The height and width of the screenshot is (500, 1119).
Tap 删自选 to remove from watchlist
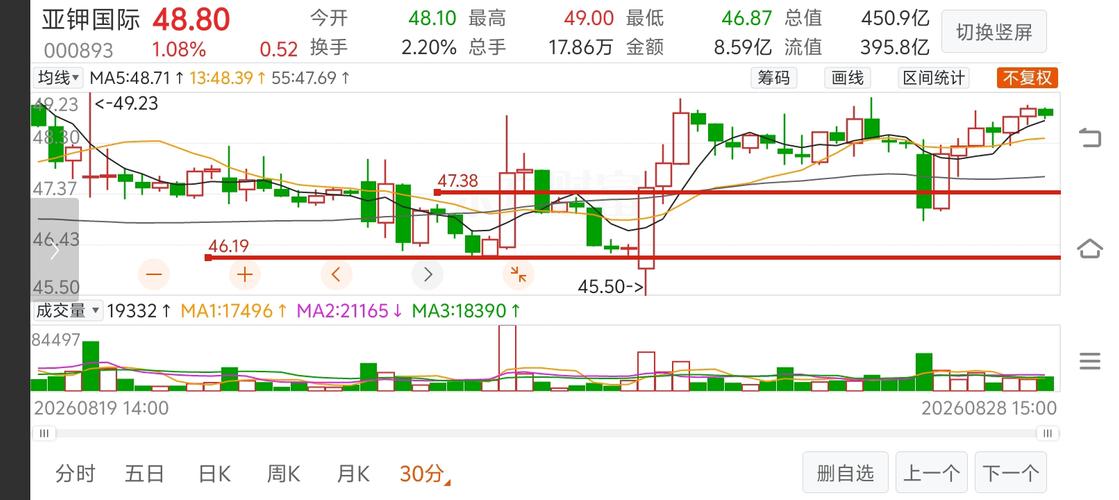845,472
